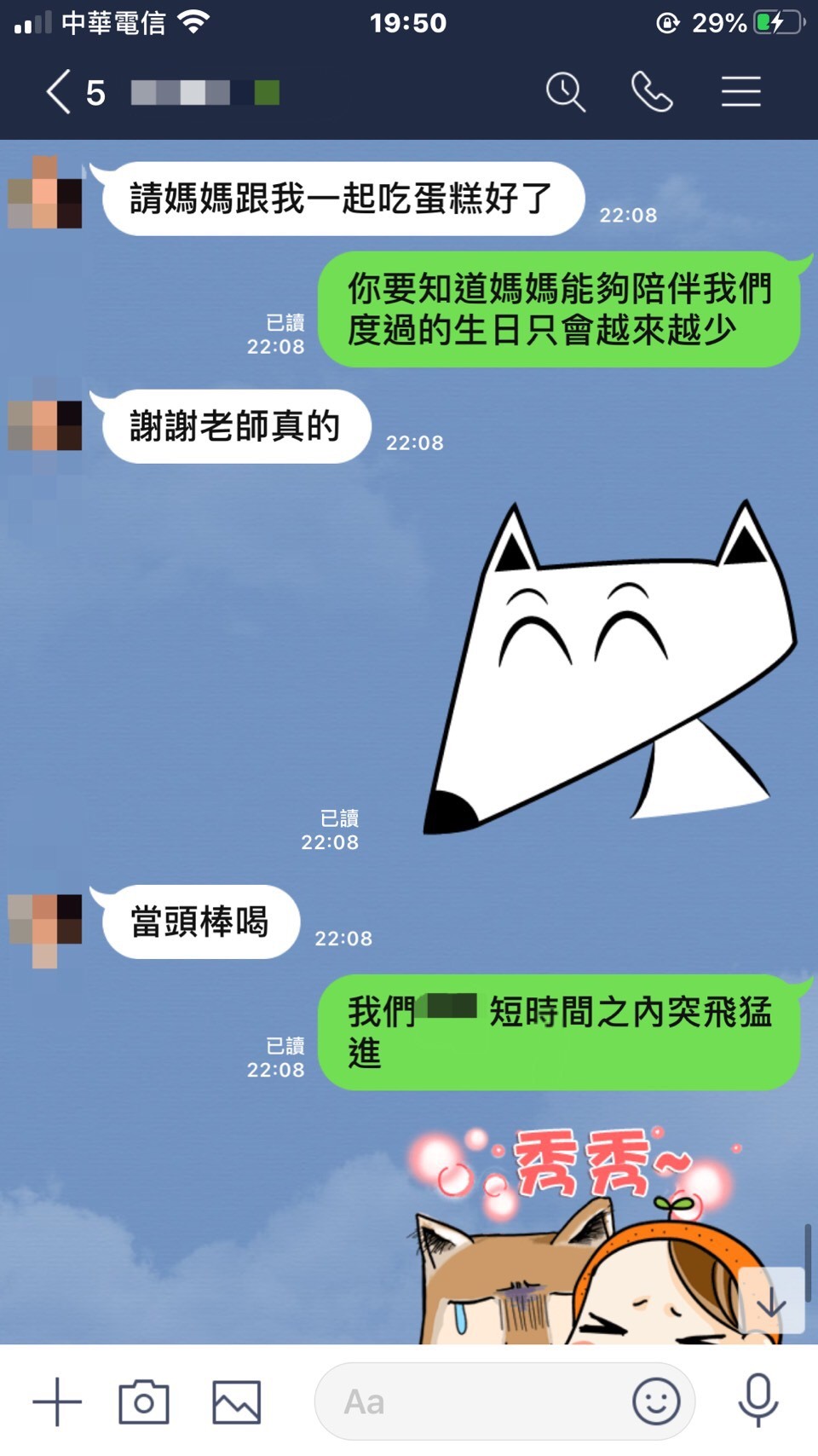This screenshot has height=1456, width=818.
Task: Go back to the chat list
Action: pos(58,92)
